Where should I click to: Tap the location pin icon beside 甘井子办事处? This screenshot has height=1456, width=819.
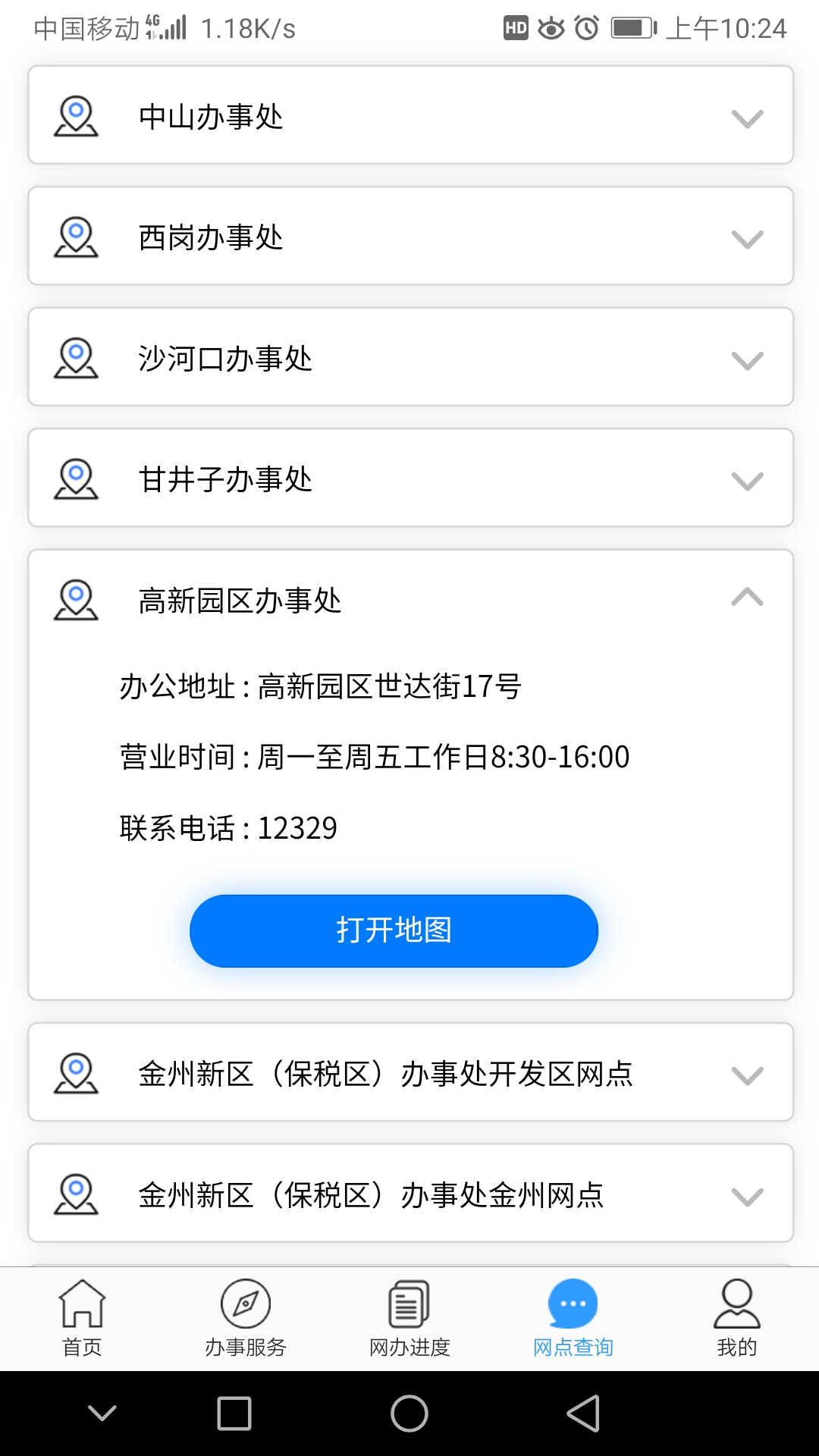[x=76, y=479]
